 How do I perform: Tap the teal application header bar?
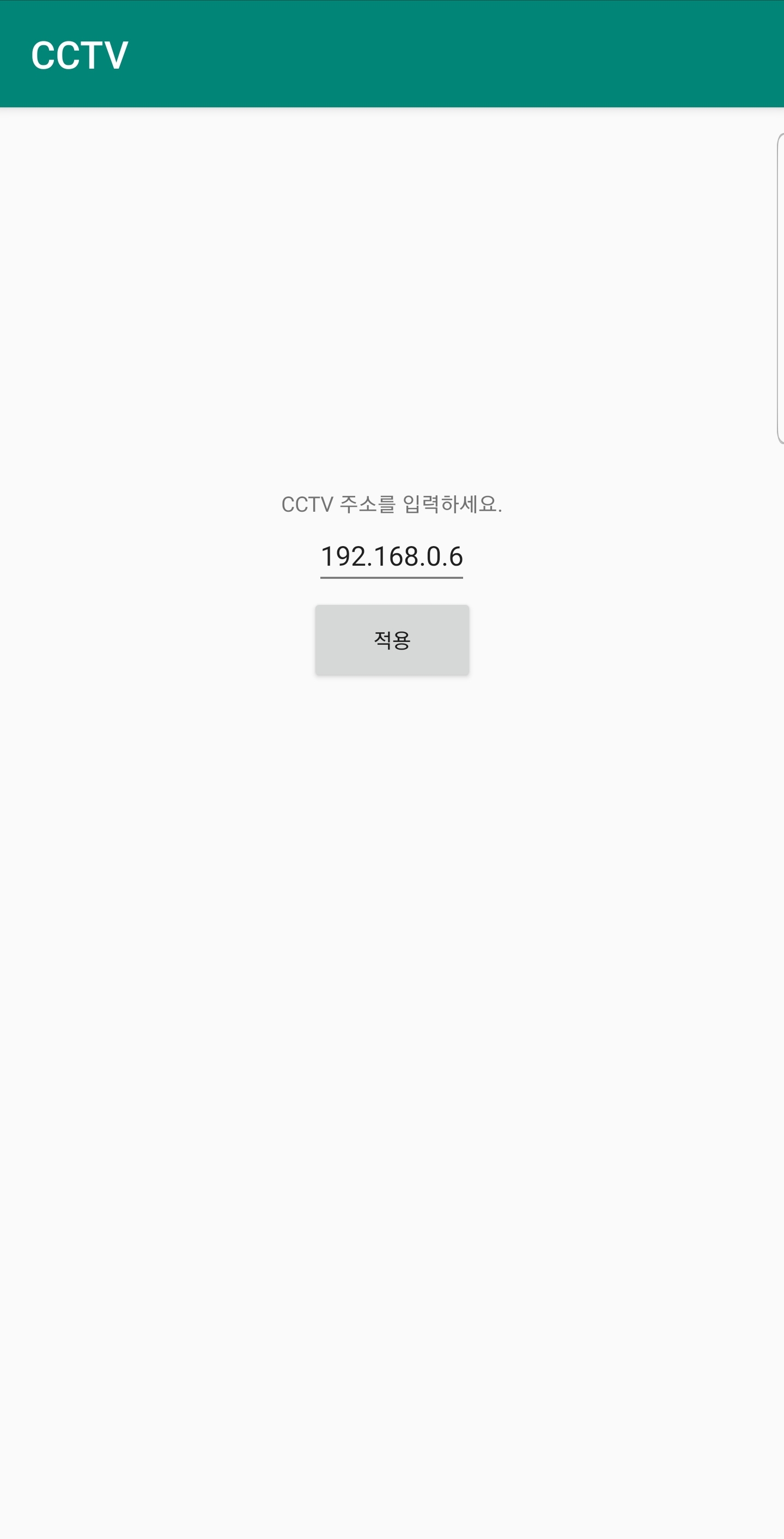pyautogui.click(x=392, y=54)
